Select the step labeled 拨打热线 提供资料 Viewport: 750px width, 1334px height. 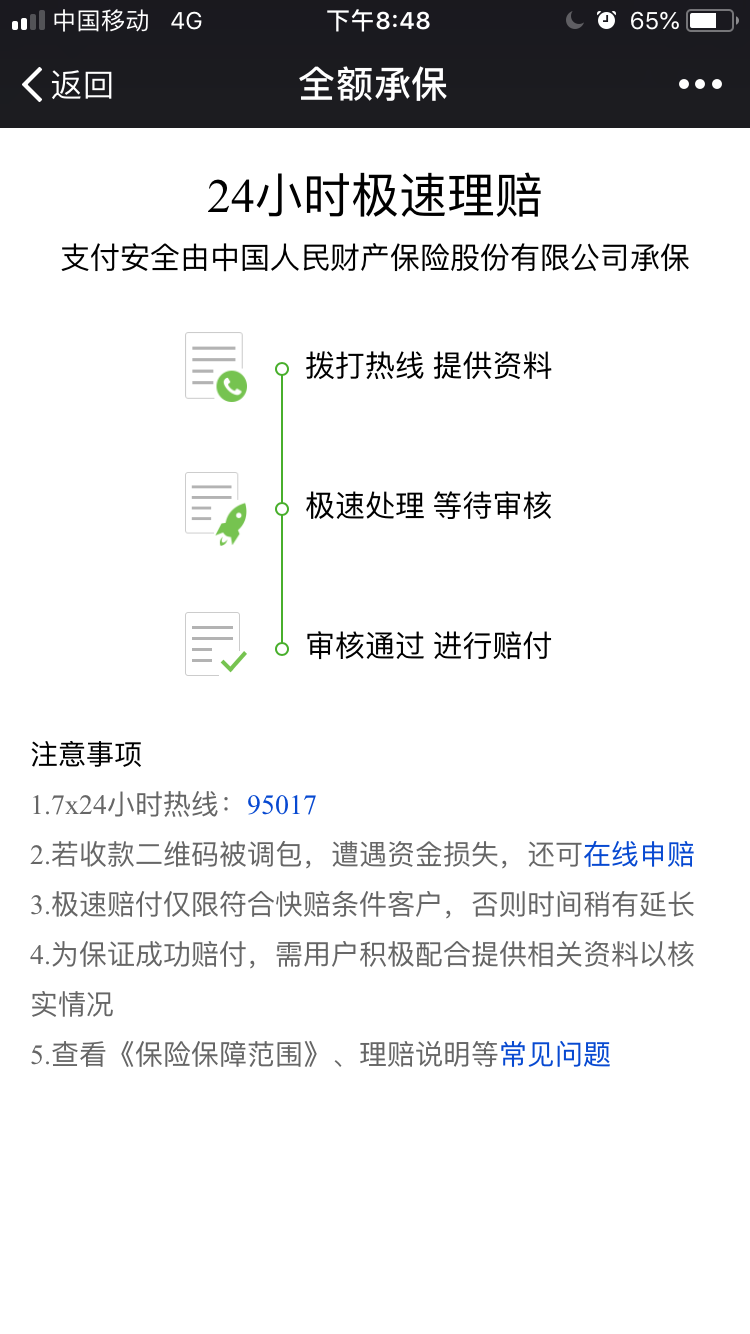click(x=430, y=367)
